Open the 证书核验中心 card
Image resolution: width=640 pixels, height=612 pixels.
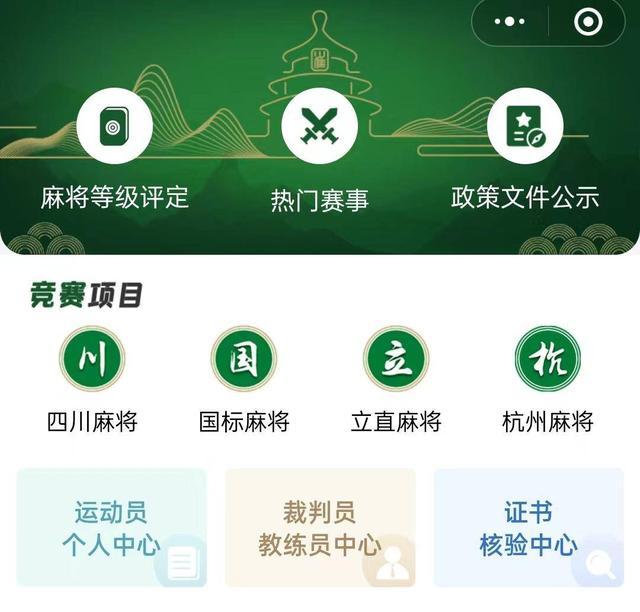pos(528,528)
